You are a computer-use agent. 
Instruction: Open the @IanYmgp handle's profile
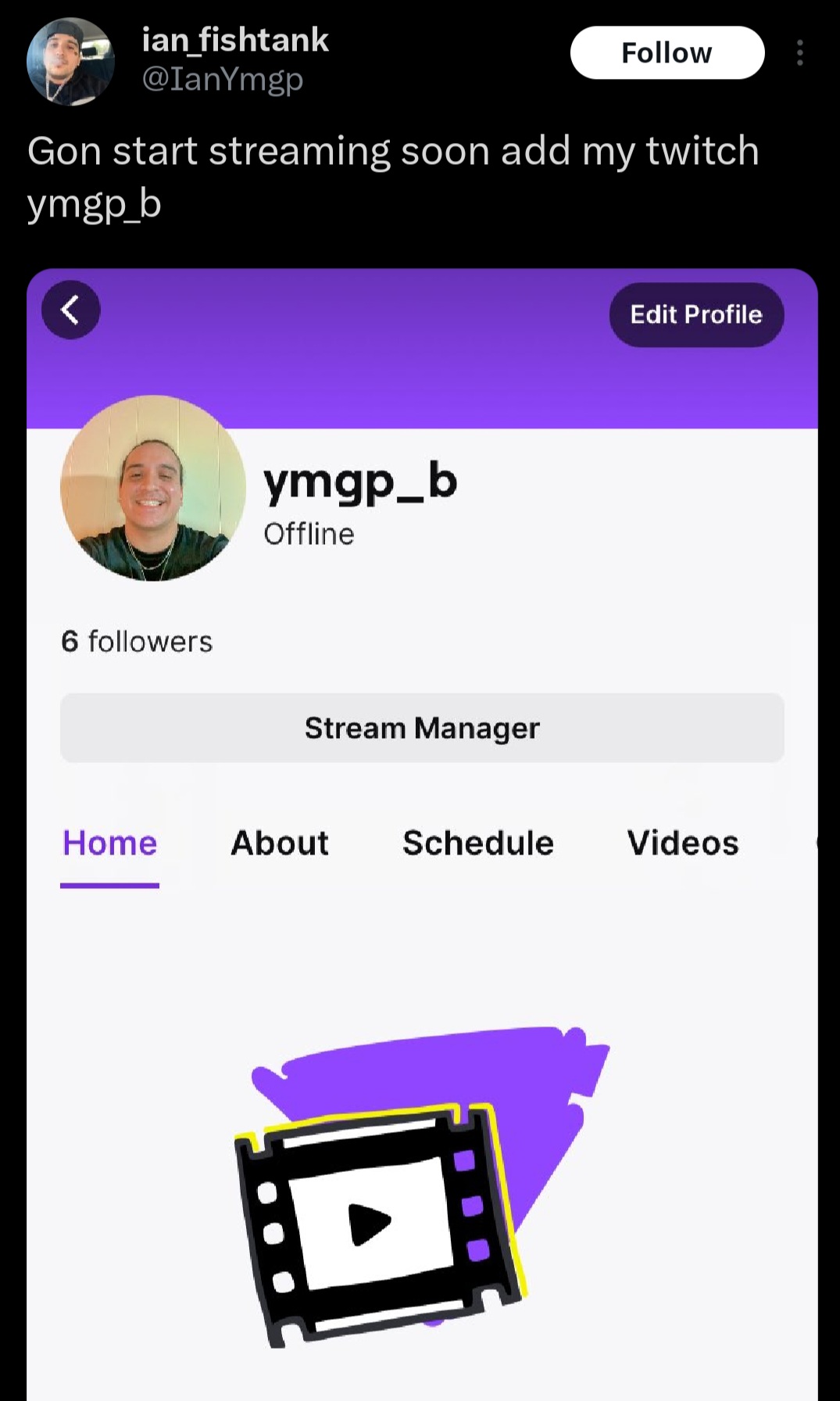222,79
